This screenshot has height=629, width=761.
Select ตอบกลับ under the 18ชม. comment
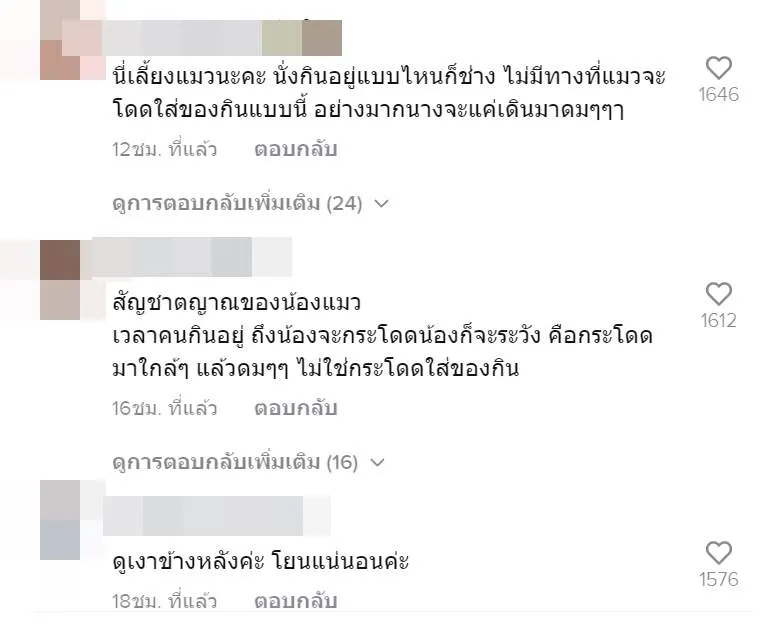[295, 601]
